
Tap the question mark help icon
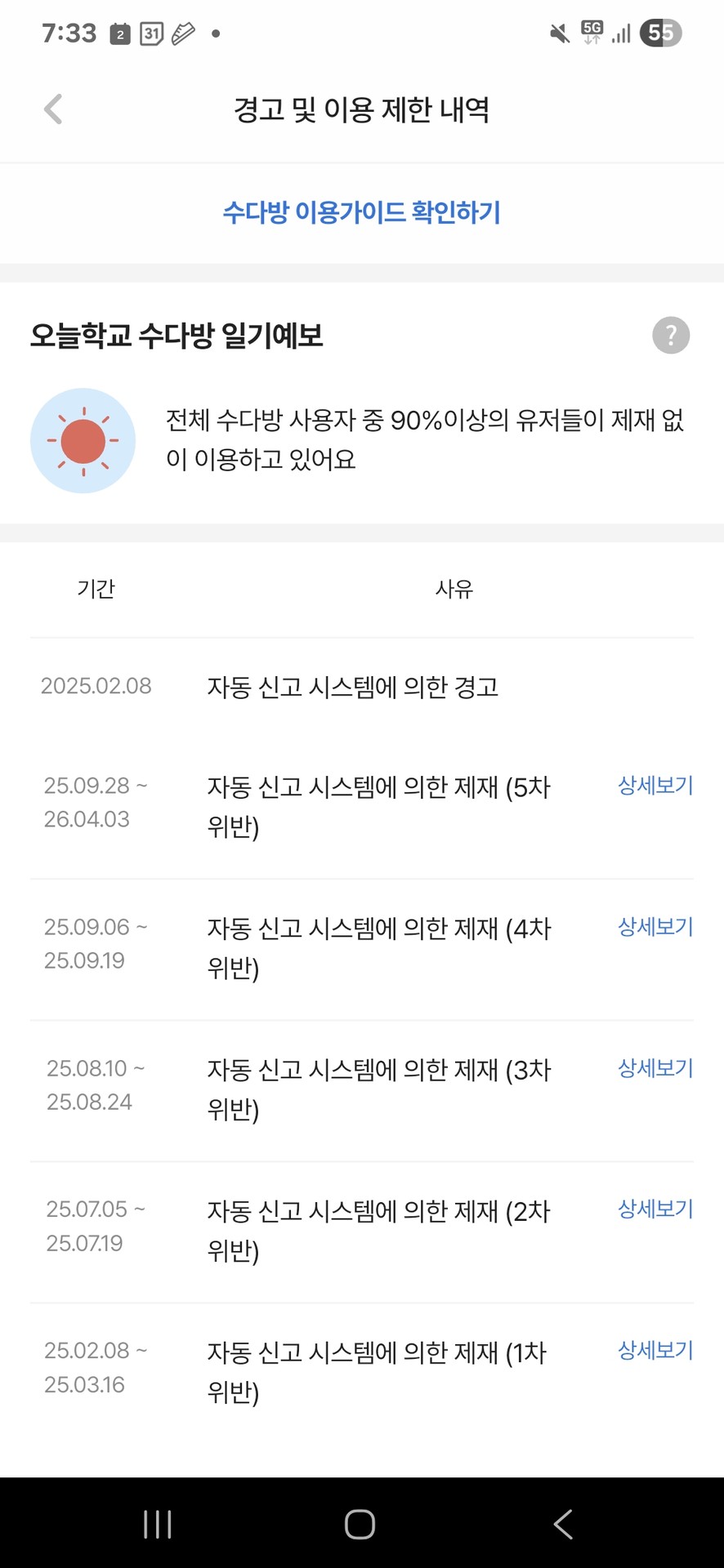[x=671, y=336]
